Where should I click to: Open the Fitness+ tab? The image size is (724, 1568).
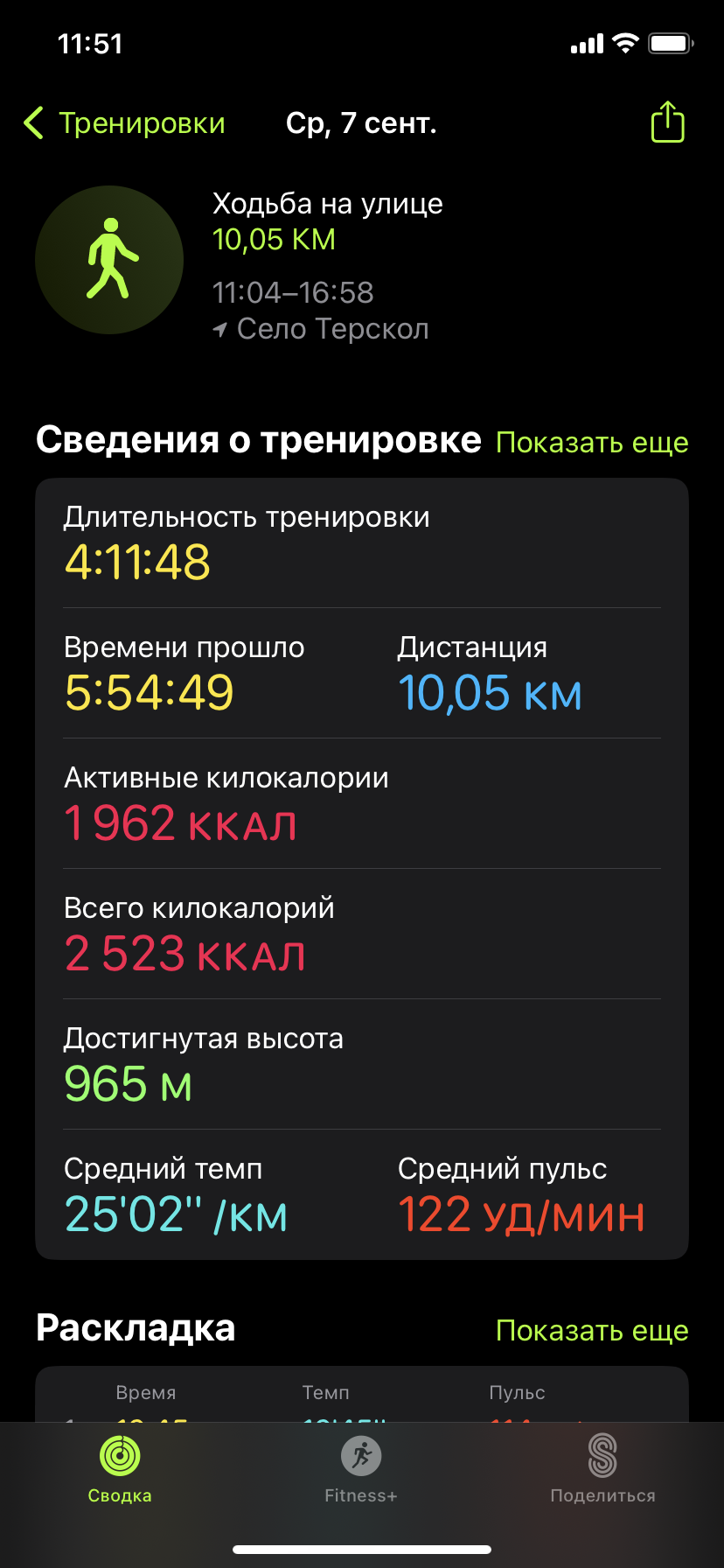pyautogui.click(x=361, y=1470)
